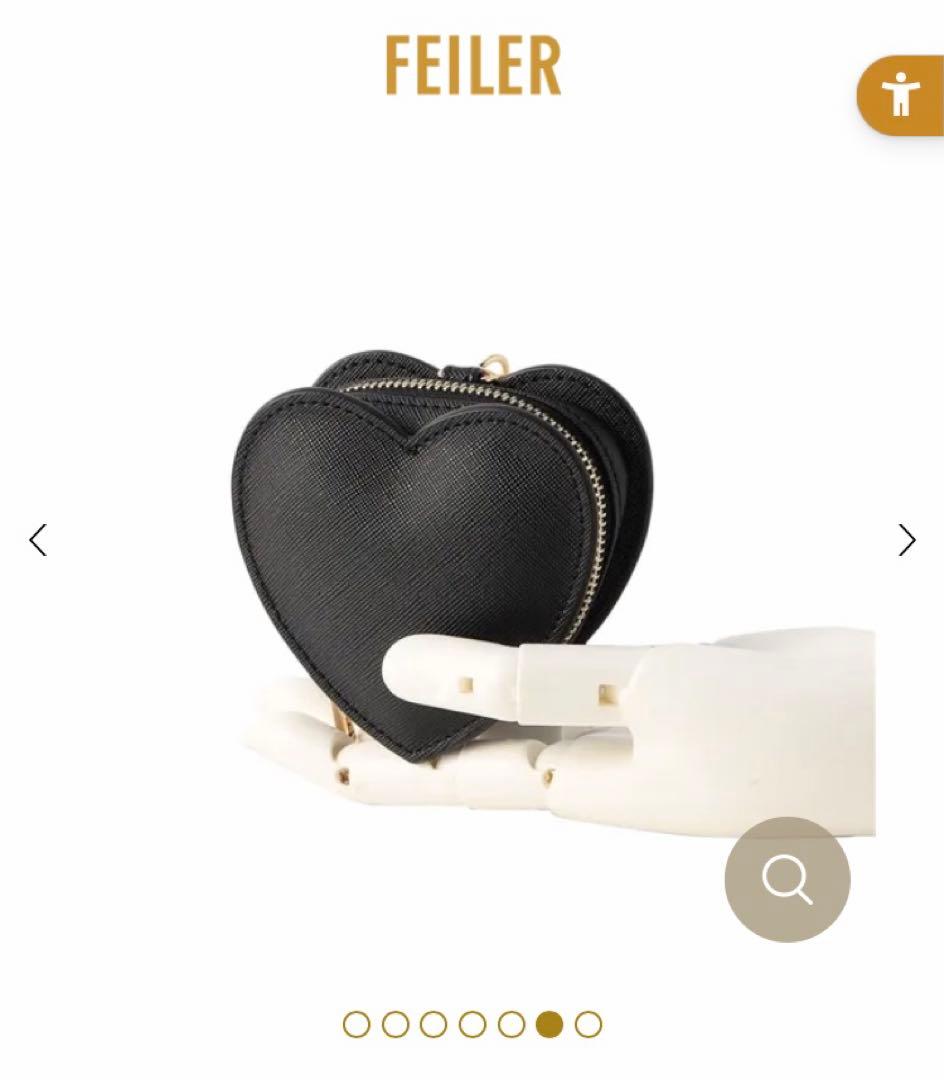Open the FEILER home logo link
This screenshot has height=1080, width=944.
(x=473, y=66)
